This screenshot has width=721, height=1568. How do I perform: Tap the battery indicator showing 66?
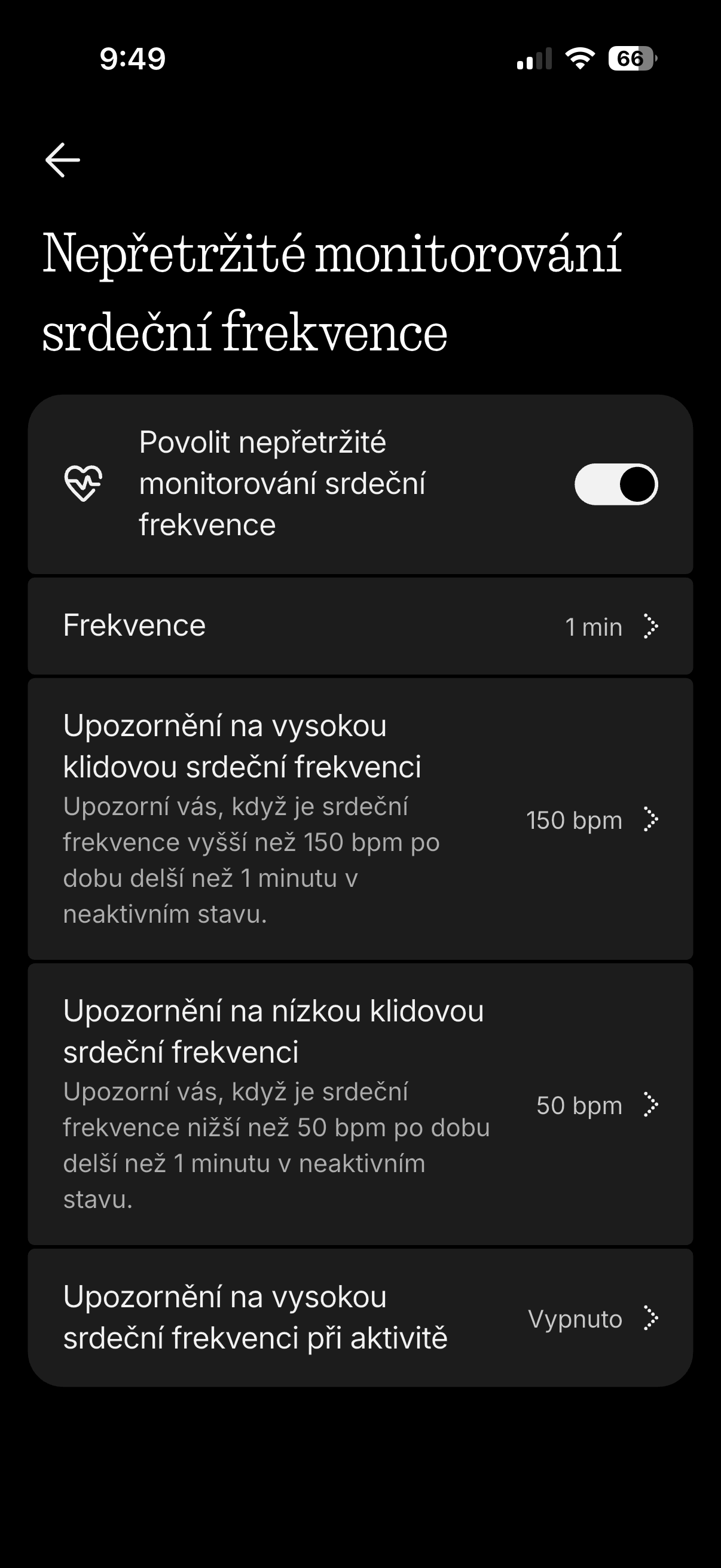[630, 59]
